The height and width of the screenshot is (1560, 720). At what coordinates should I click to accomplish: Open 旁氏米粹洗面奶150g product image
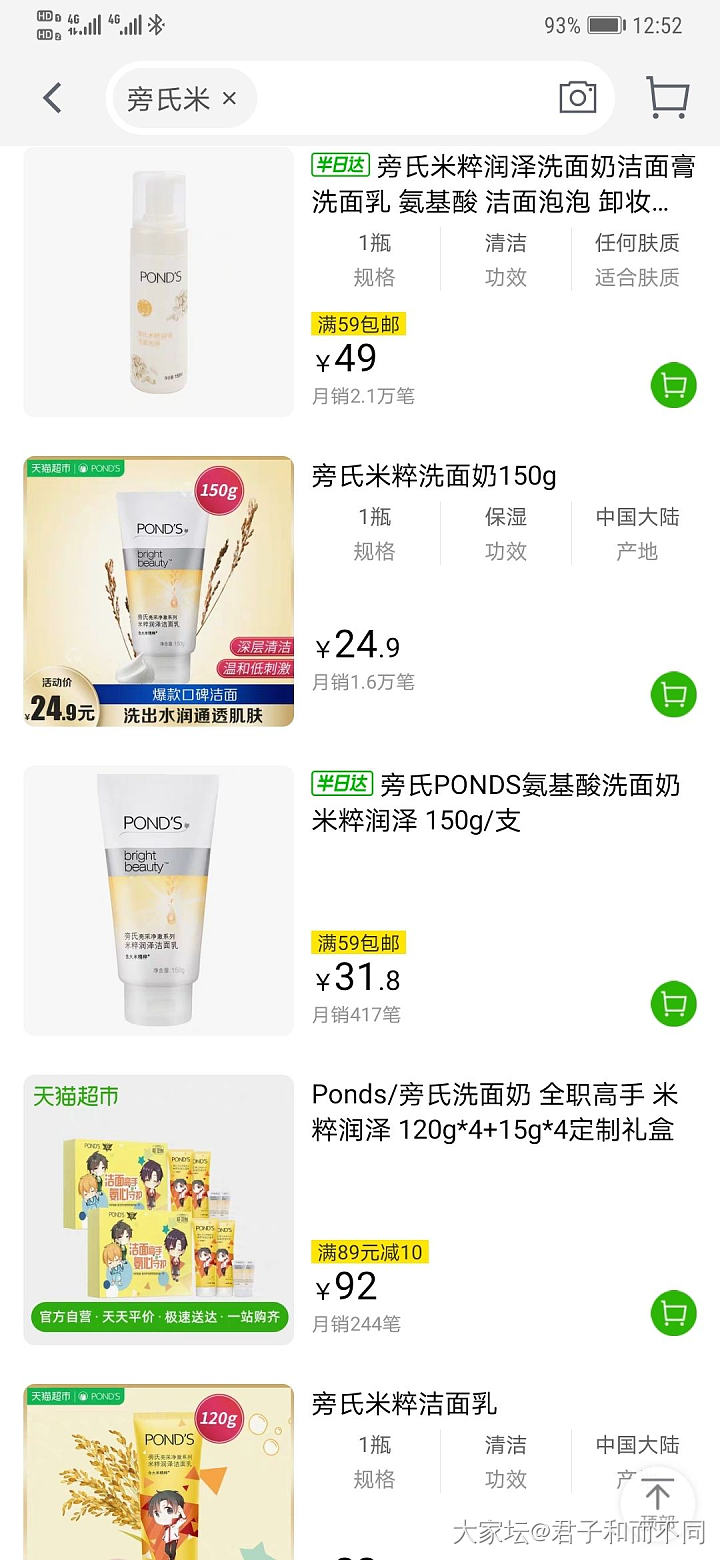coord(159,591)
